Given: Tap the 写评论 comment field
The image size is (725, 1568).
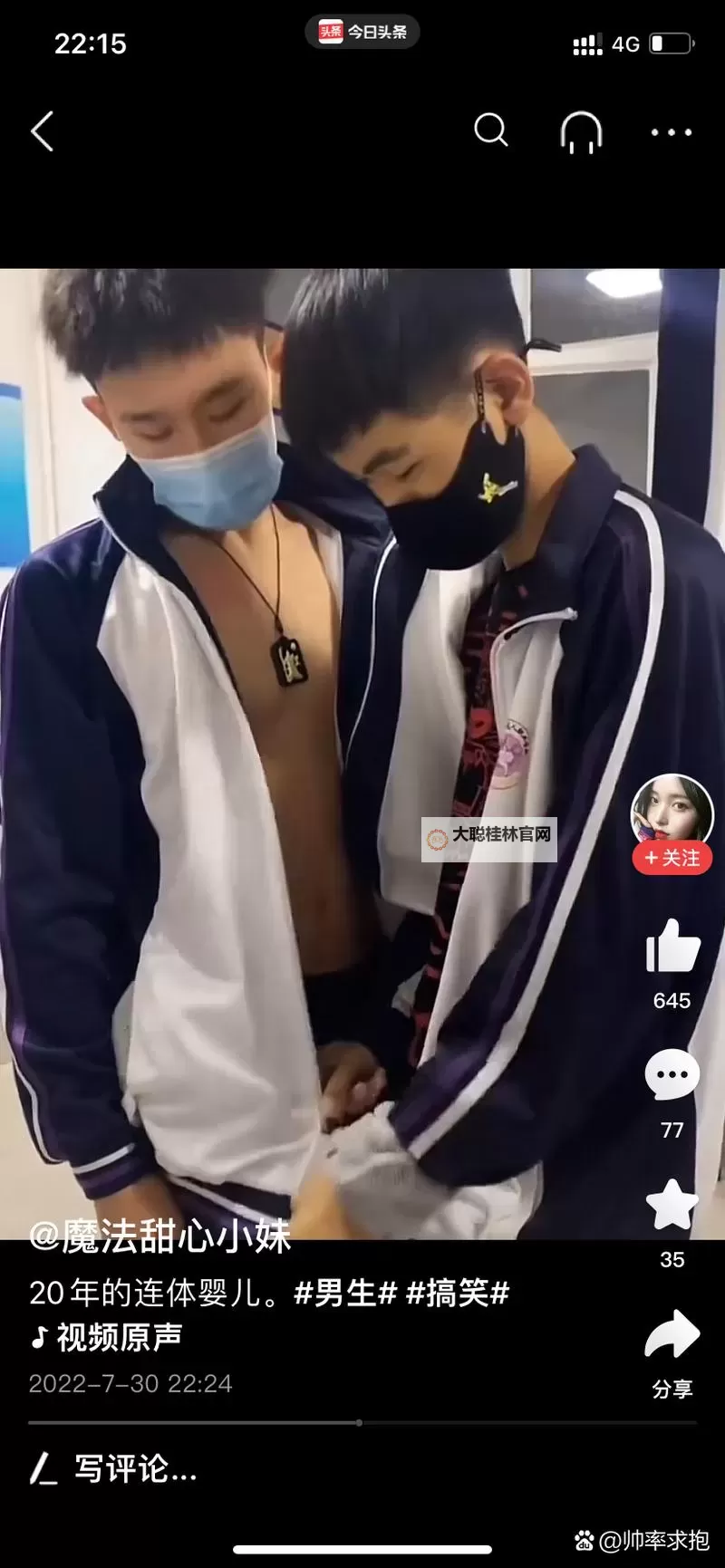Looking at the screenshot, I should 136,1468.
